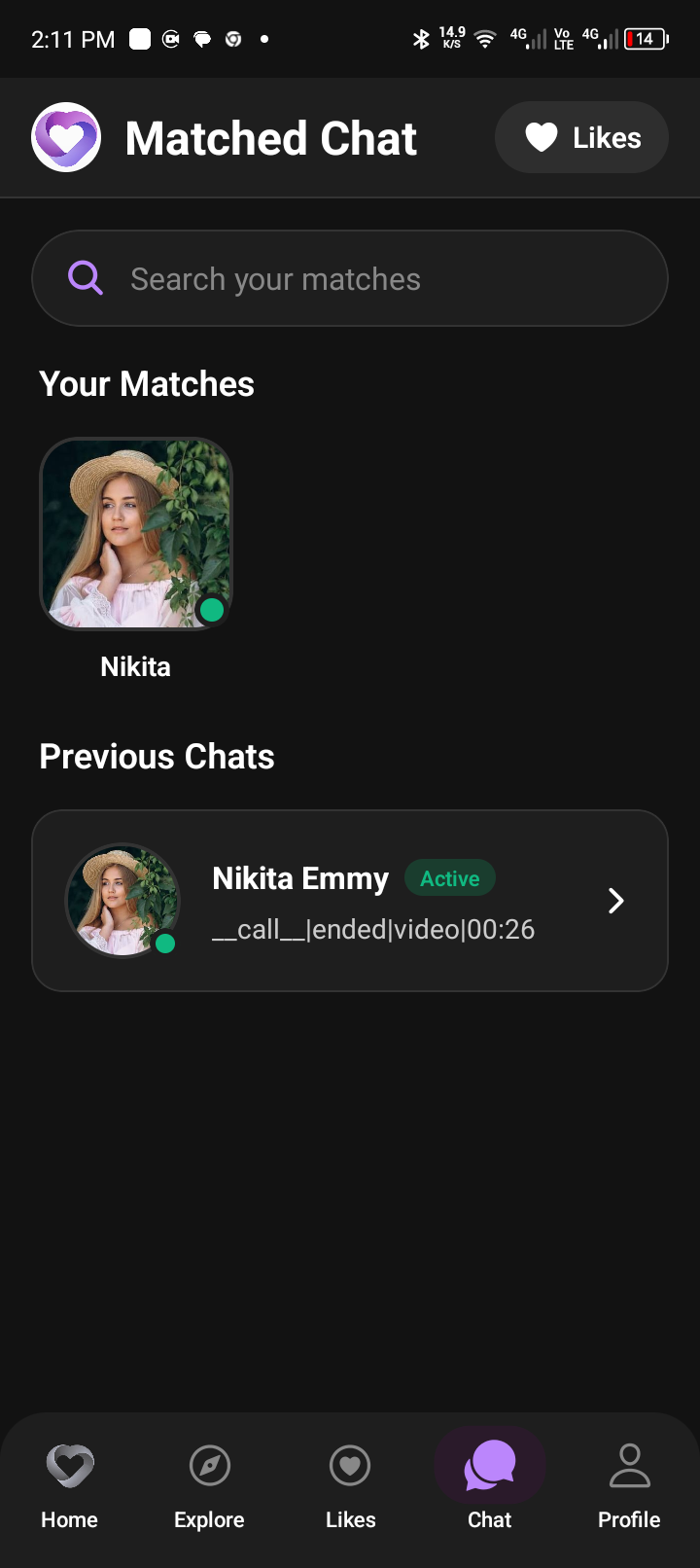Tap Nikita's match photo thumbnail
The image size is (700, 1568).
(135, 534)
